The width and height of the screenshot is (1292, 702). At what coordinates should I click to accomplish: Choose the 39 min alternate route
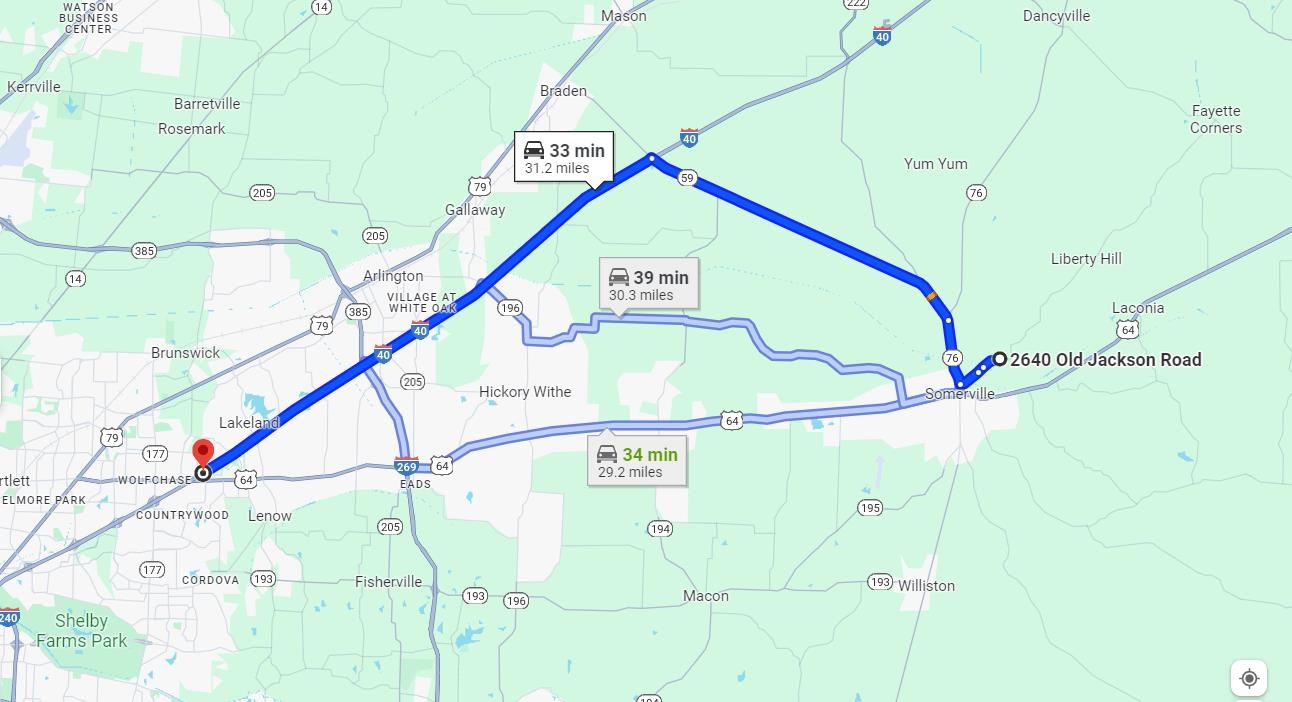pyautogui.click(x=649, y=284)
